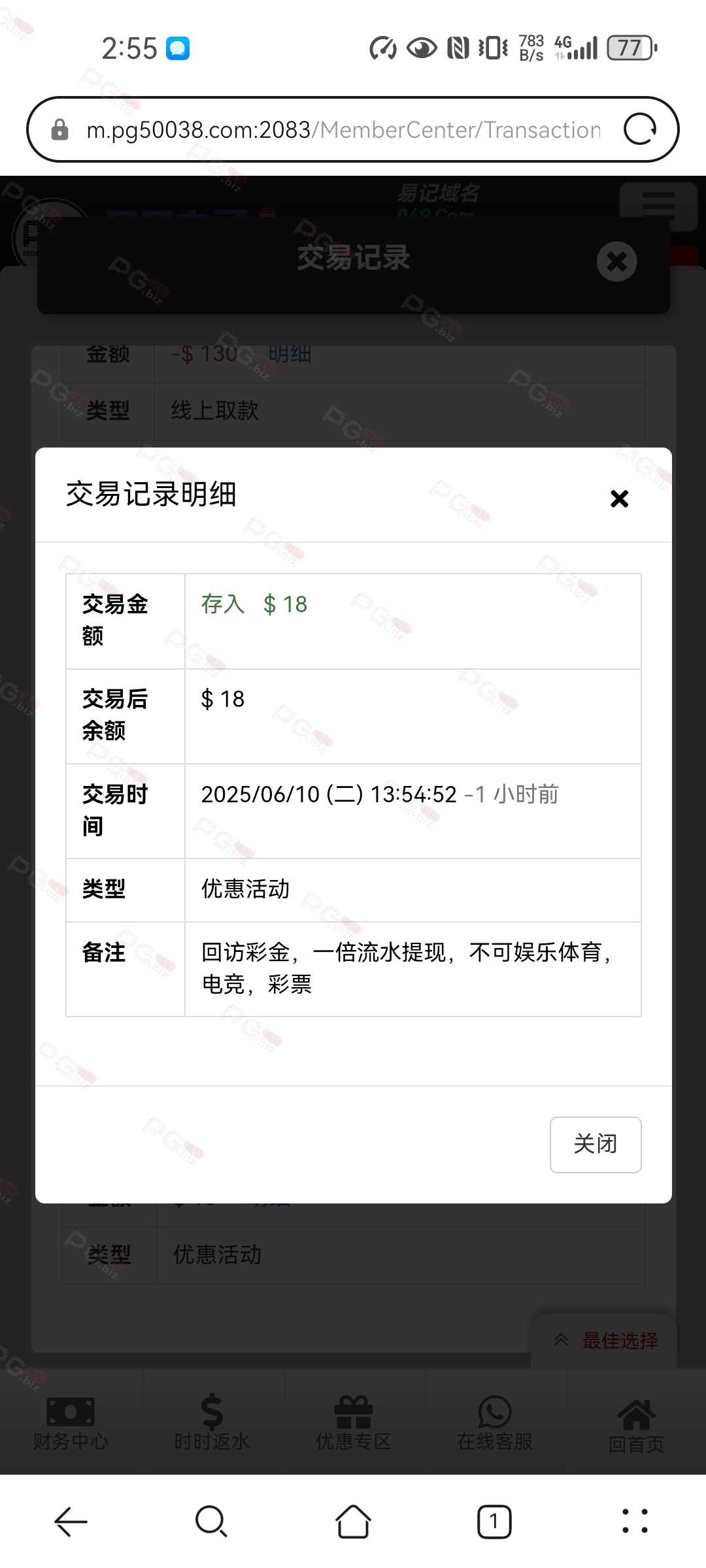This screenshot has height=1568, width=706.
Task: Open the browser tabs switcher
Action: pyautogui.click(x=494, y=1522)
